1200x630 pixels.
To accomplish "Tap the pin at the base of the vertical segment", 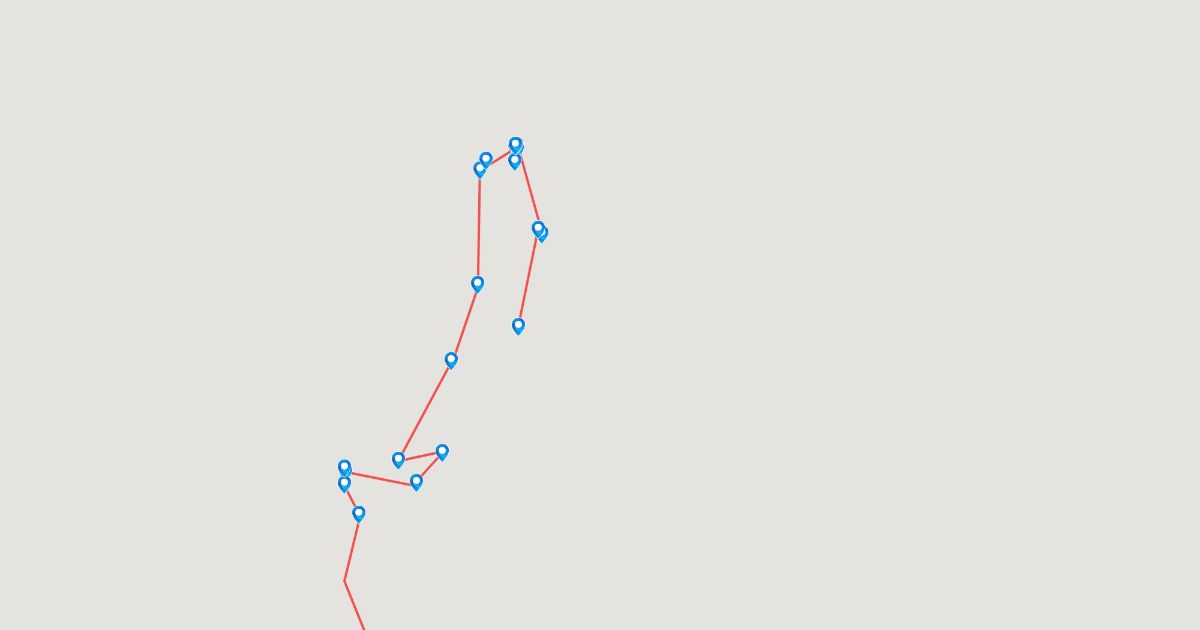I will pos(477,284).
